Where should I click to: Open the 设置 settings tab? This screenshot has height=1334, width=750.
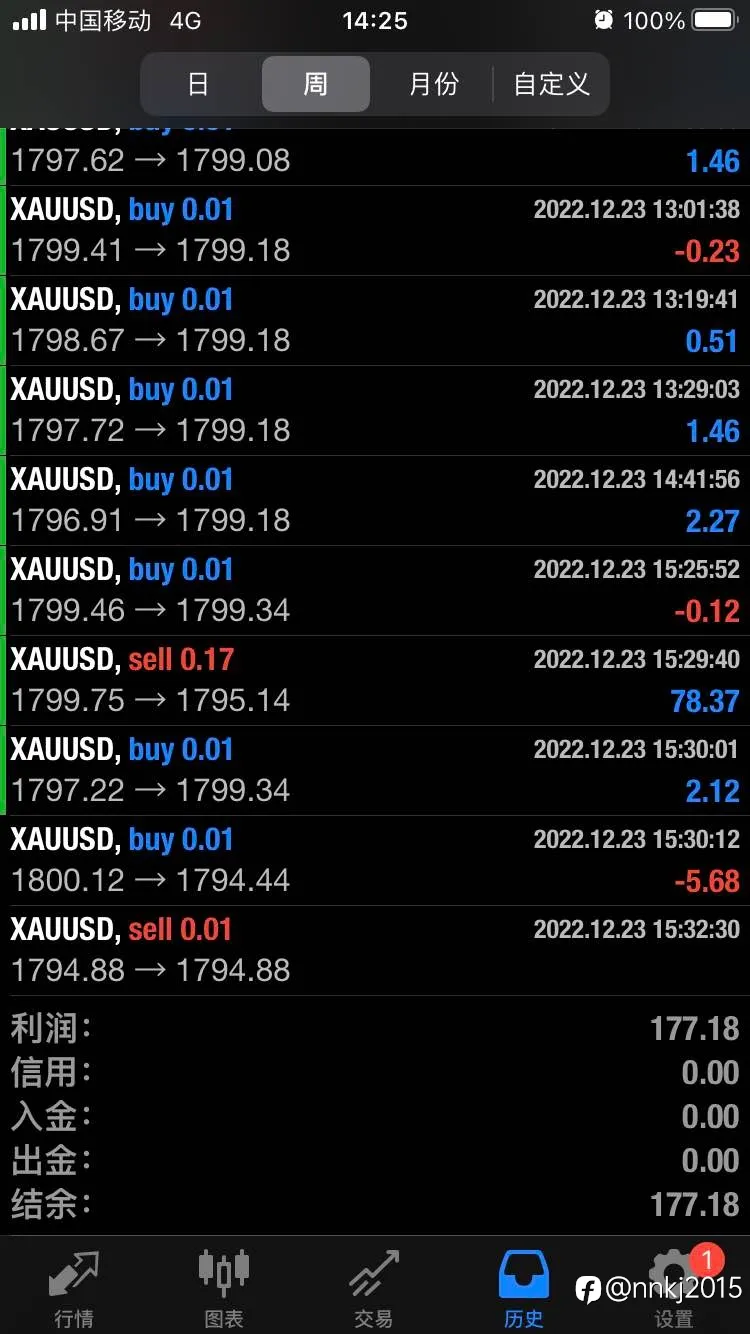click(674, 1287)
